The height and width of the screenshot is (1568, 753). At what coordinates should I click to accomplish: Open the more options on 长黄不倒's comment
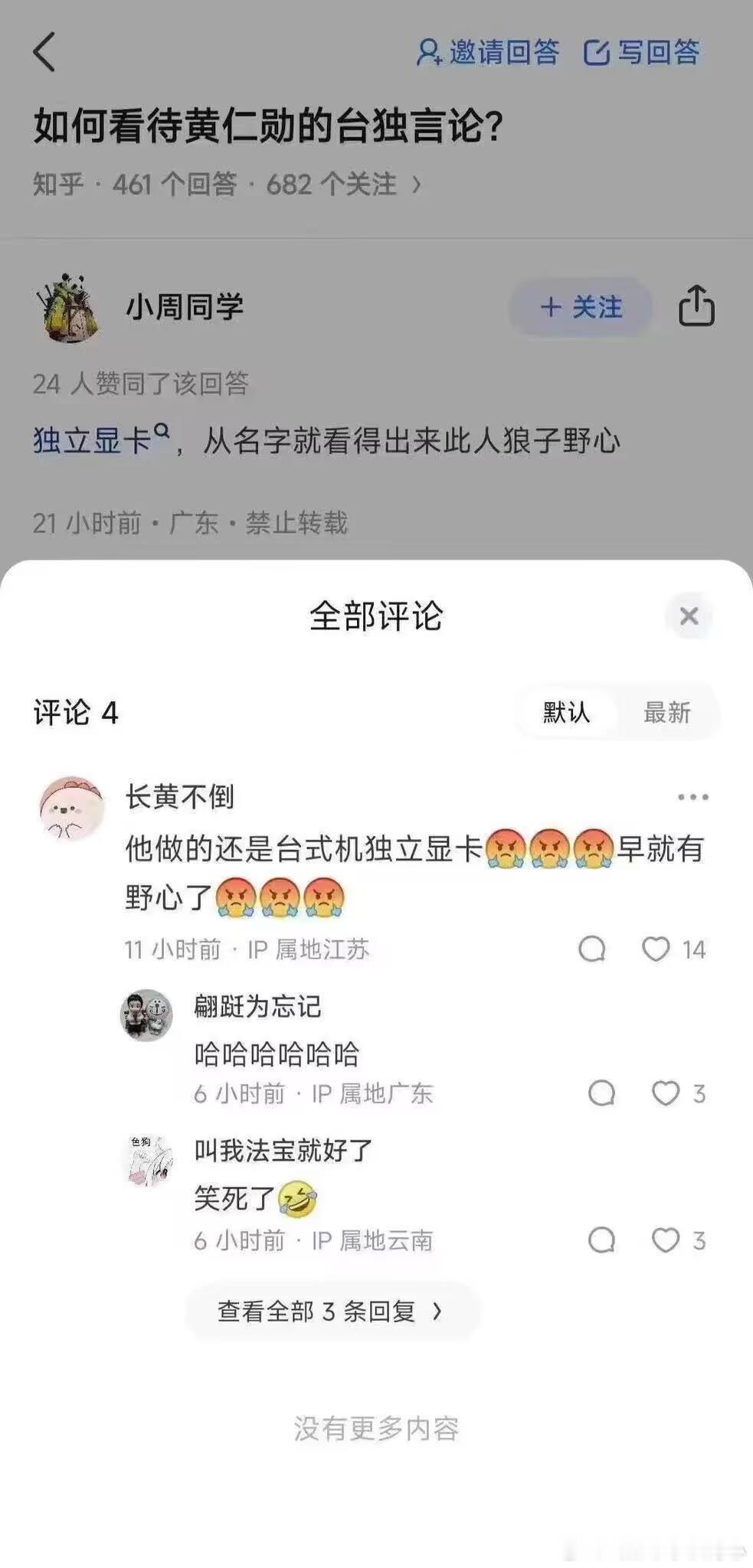[x=692, y=797]
